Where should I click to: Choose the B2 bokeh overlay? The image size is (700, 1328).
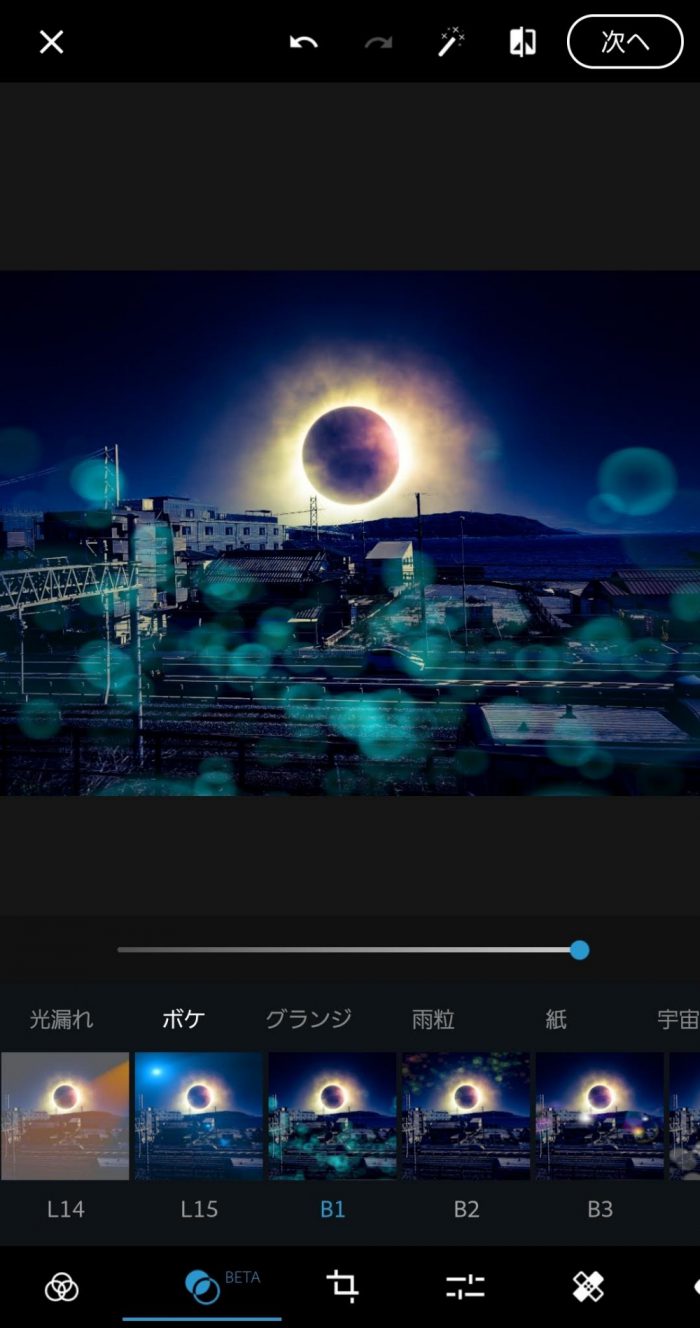point(466,1116)
